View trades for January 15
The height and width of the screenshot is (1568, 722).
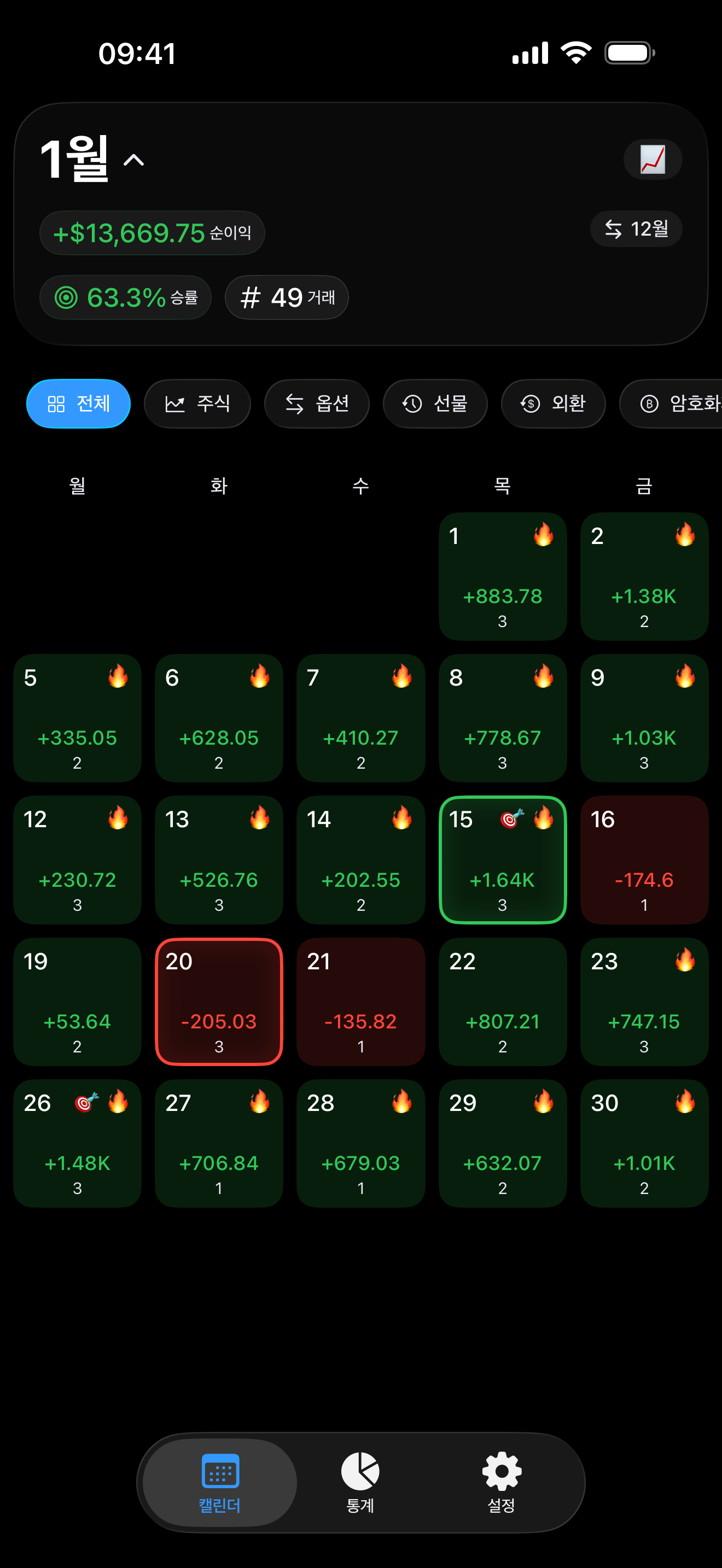coord(502,859)
